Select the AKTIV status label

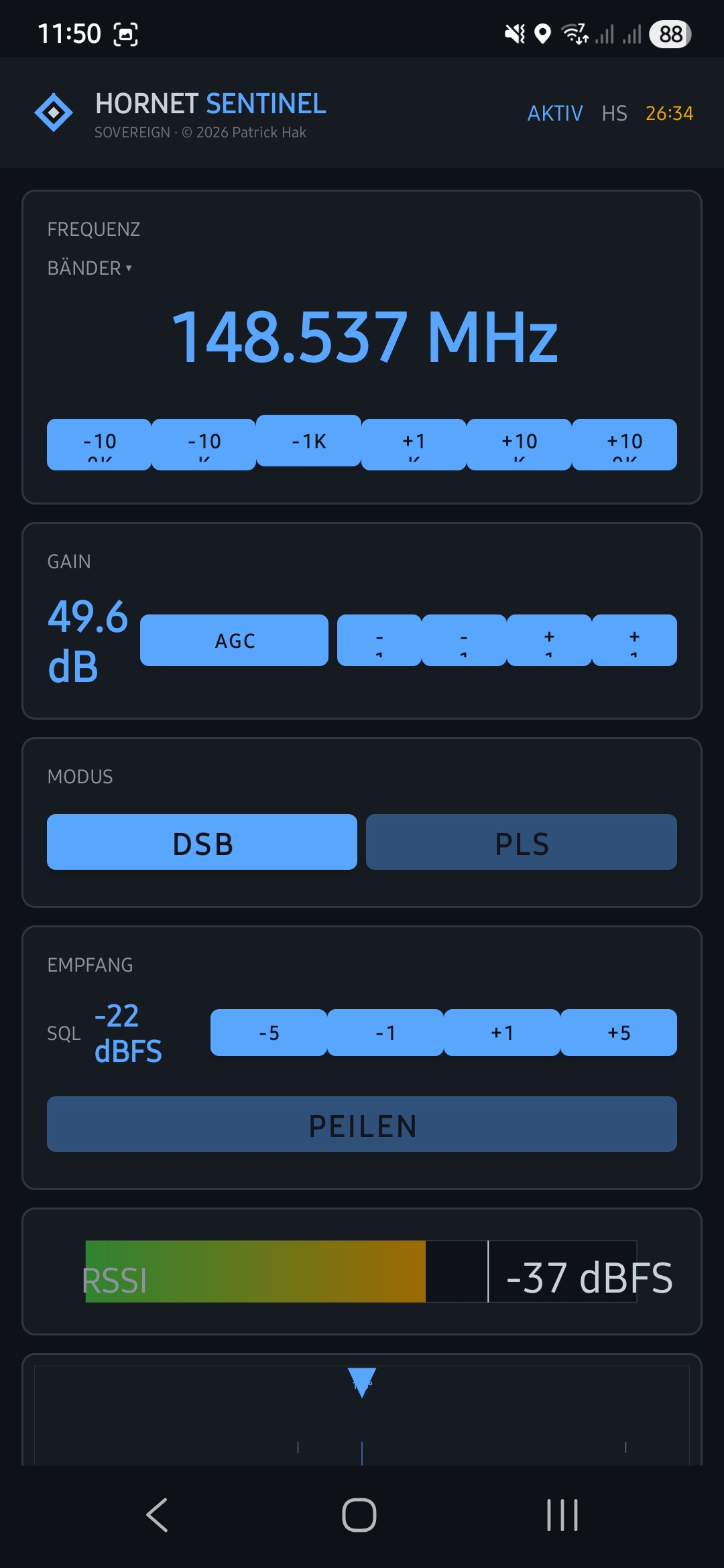[x=555, y=114]
